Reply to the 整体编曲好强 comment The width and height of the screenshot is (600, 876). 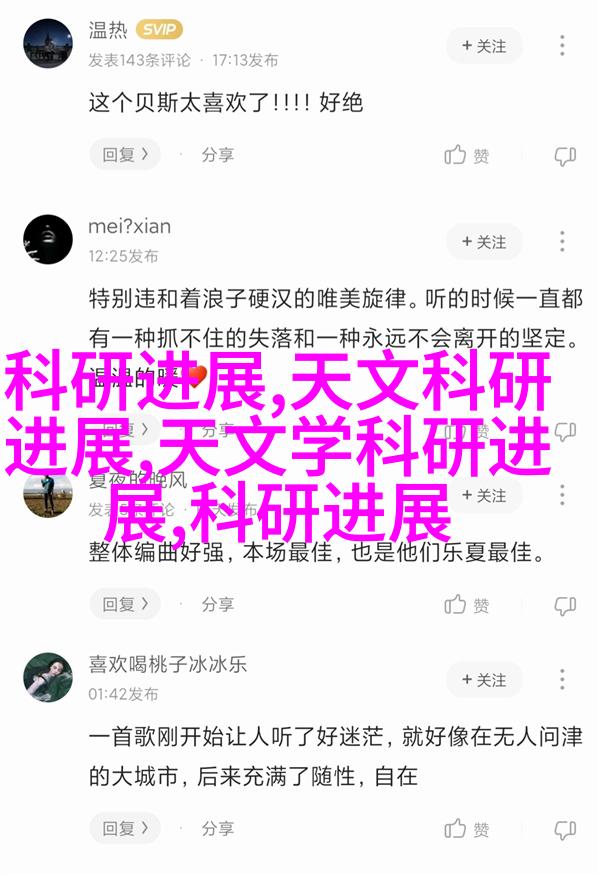pos(125,604)
